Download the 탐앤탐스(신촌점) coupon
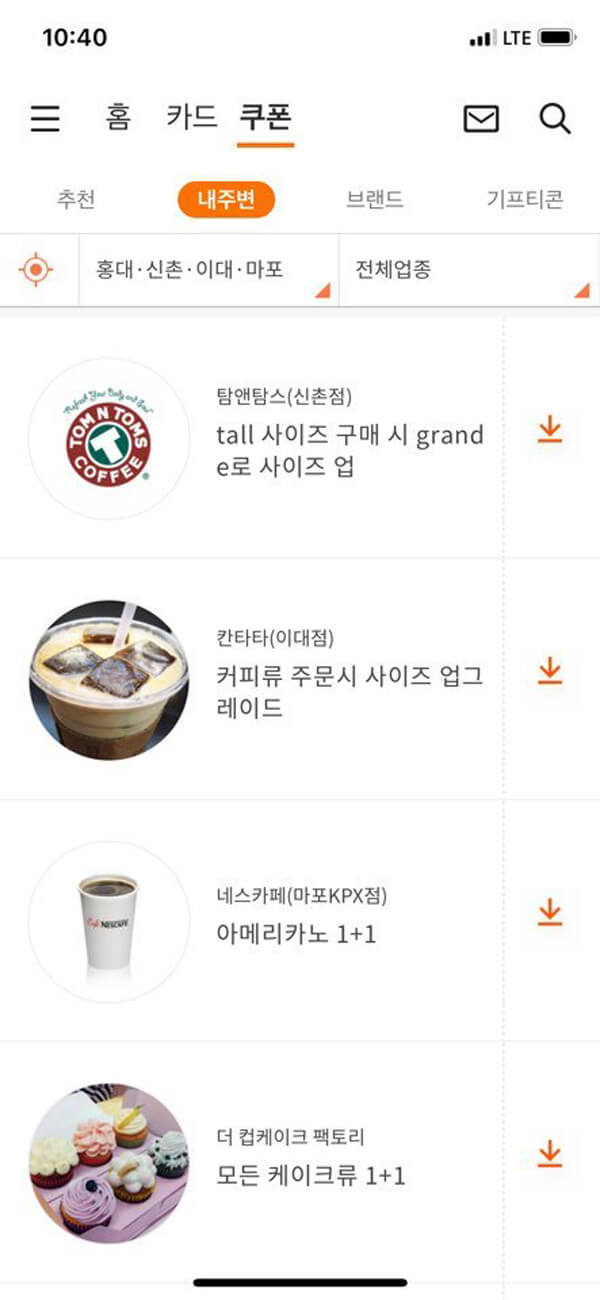 (550, 431)
